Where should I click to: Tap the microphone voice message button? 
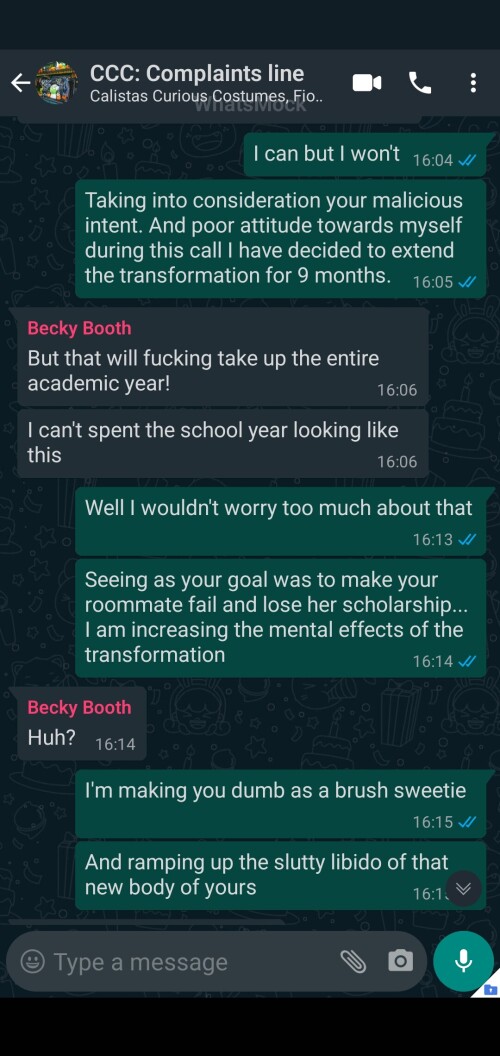463,961
